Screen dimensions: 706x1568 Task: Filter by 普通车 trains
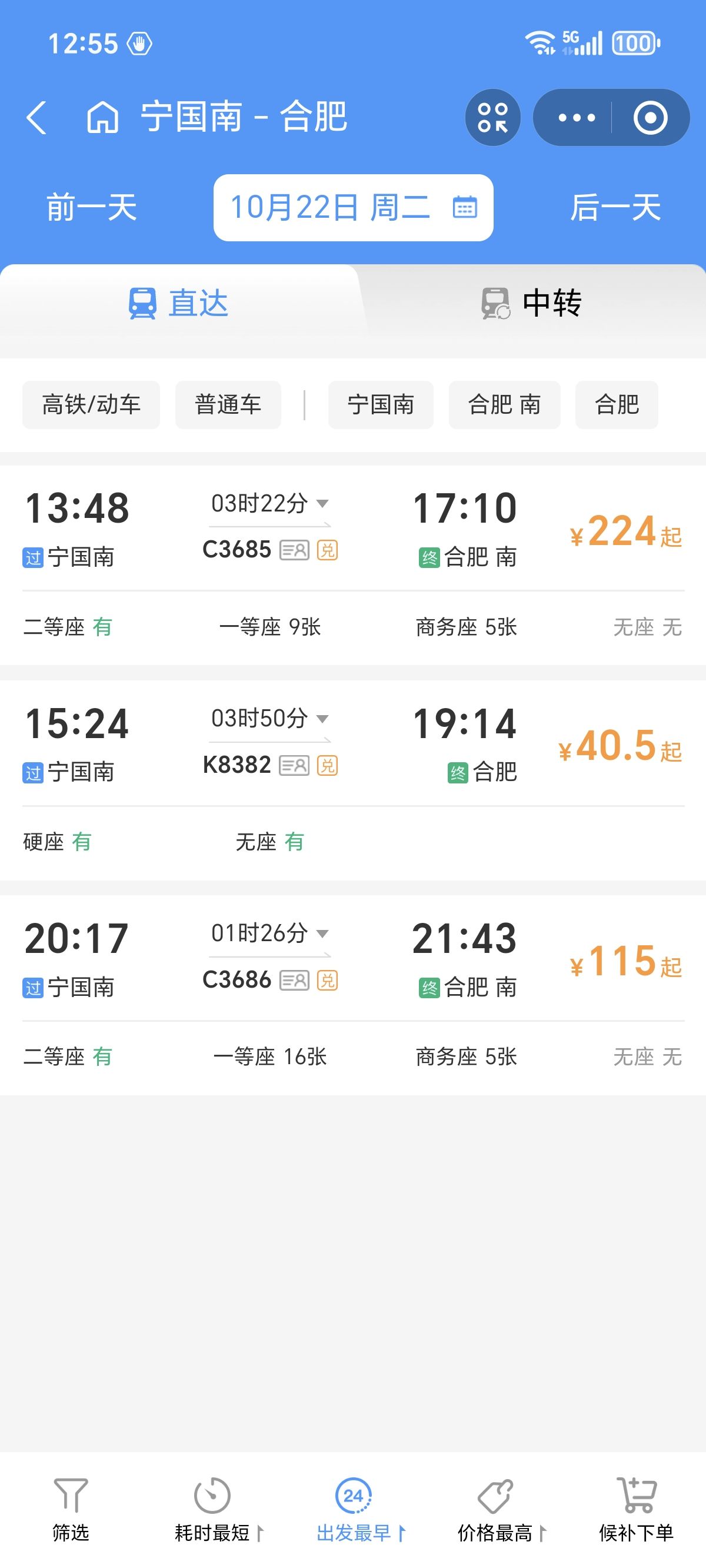(228, 405)
